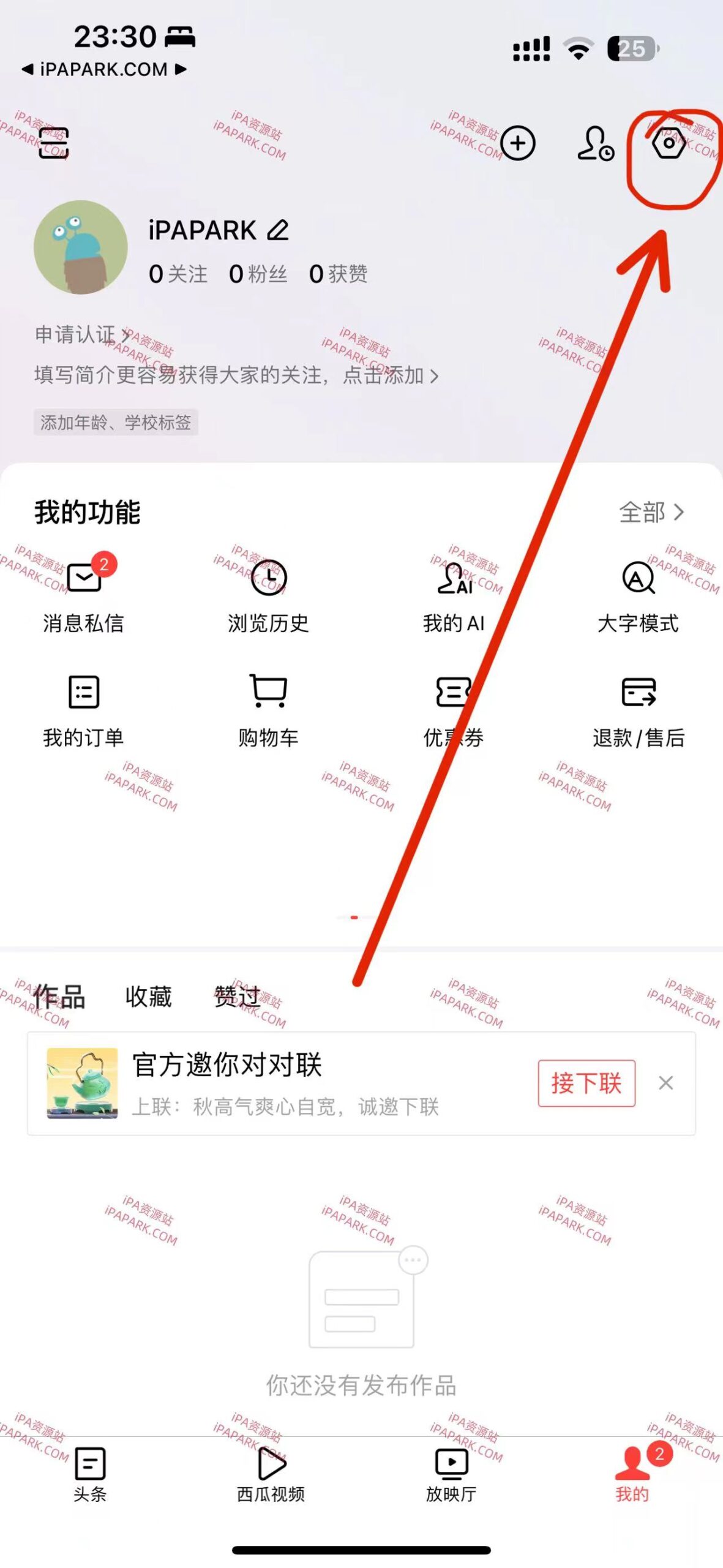Switch to the 赞过 tab

tap(237, 997)
